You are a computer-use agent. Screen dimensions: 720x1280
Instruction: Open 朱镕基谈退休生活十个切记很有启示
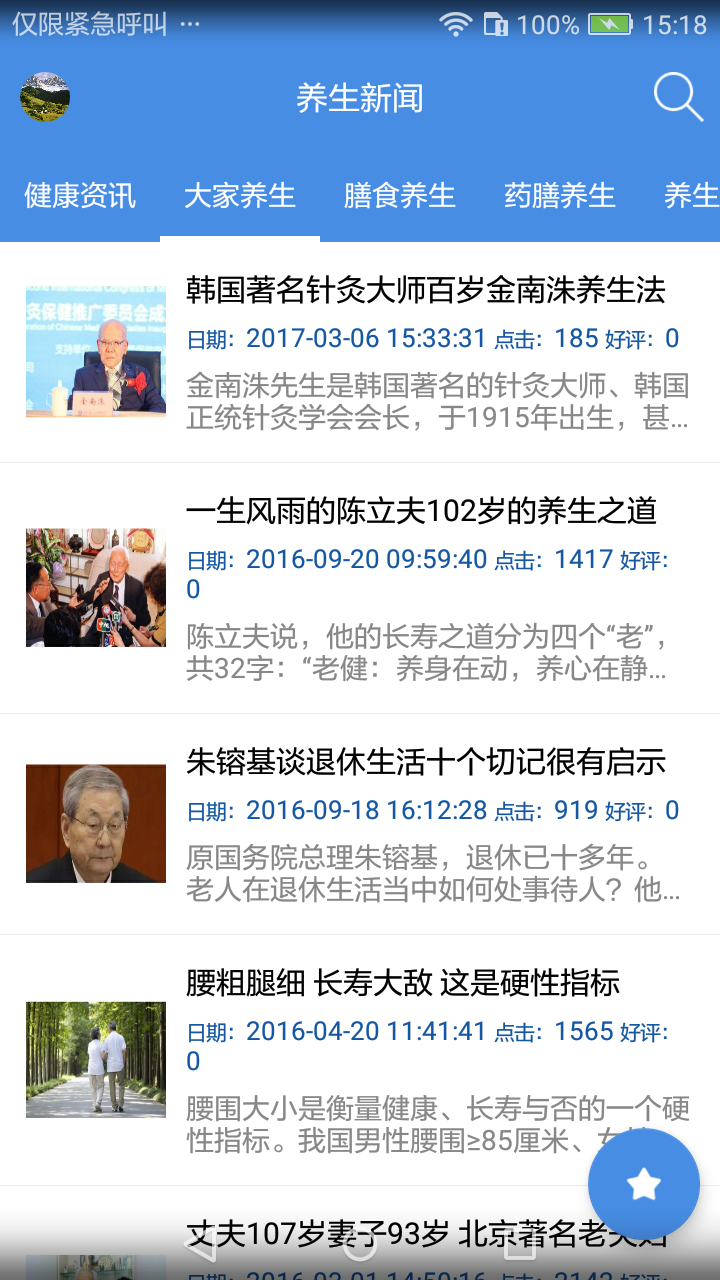(425, 763)
